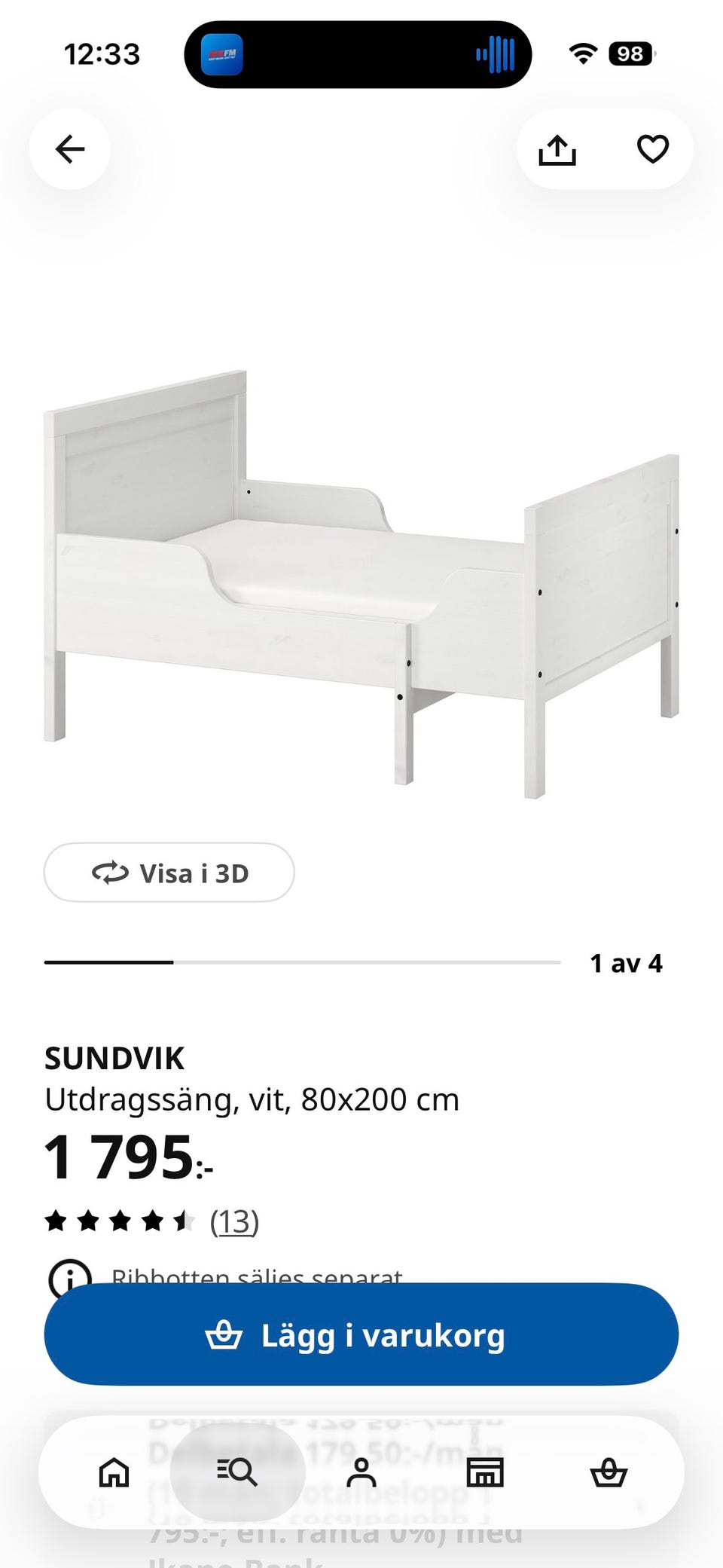Open the 13 reviews link
The width and height of the screenshot is (723, 1568).
coord(234,1221)
